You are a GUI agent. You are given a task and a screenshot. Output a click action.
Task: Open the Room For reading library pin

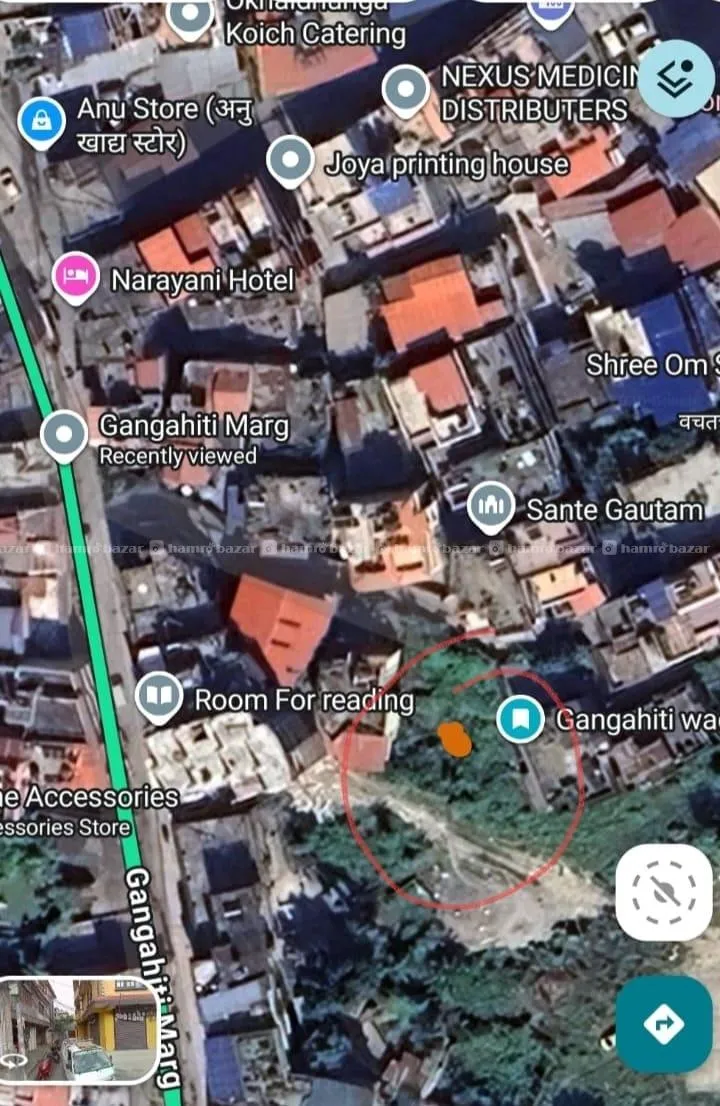[159, 698]
